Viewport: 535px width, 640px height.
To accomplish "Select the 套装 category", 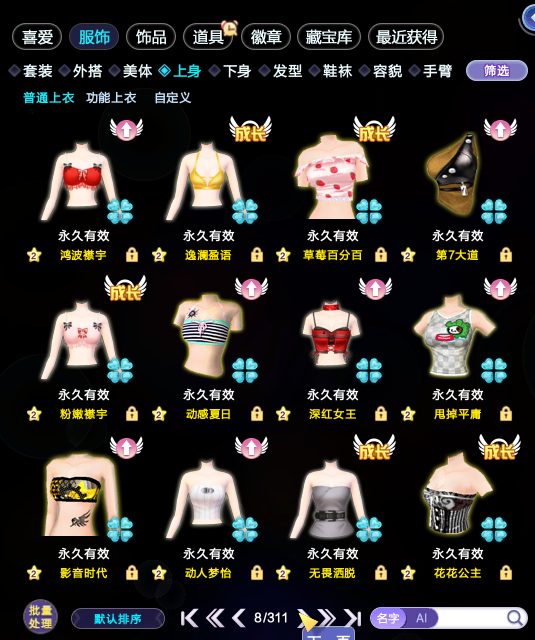I will (37, 71).
